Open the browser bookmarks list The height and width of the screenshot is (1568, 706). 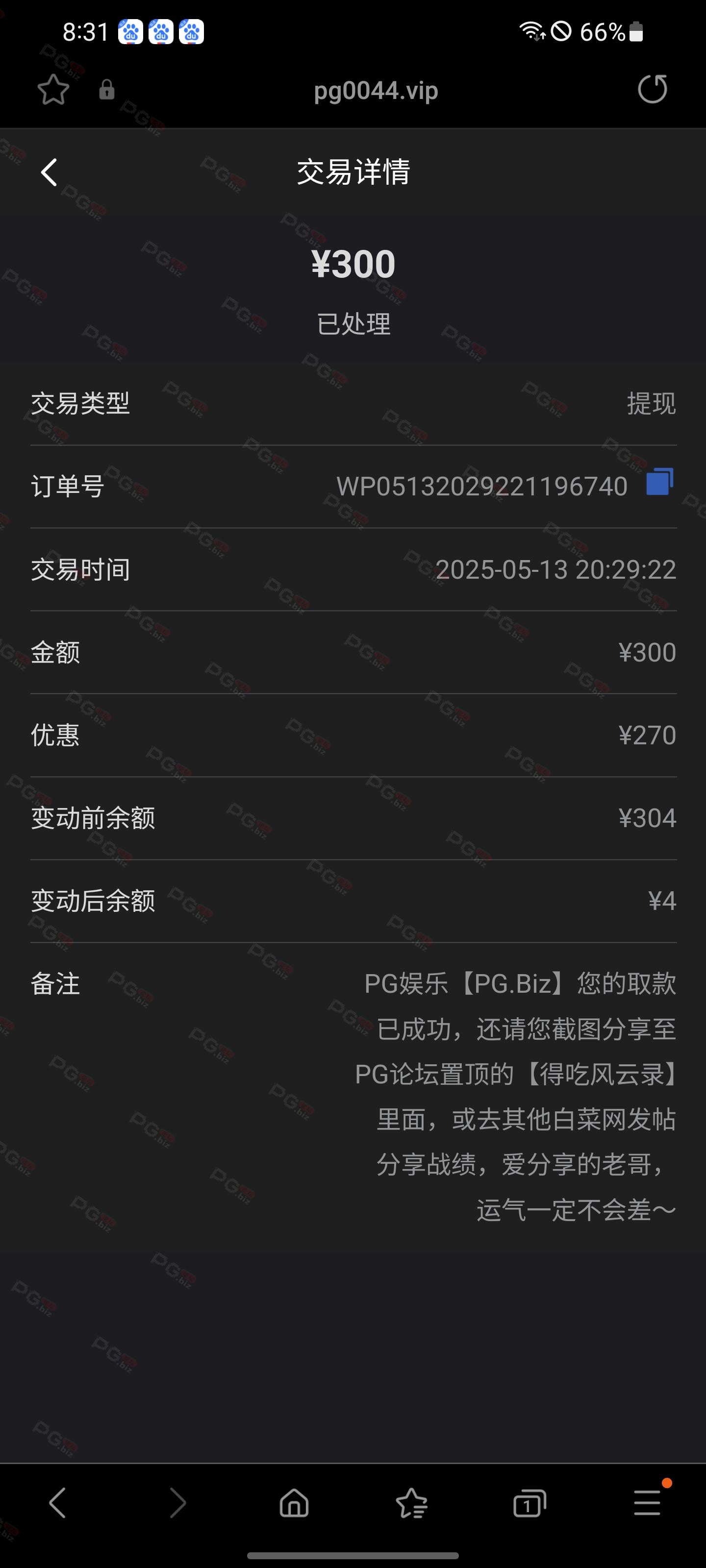412,1503
